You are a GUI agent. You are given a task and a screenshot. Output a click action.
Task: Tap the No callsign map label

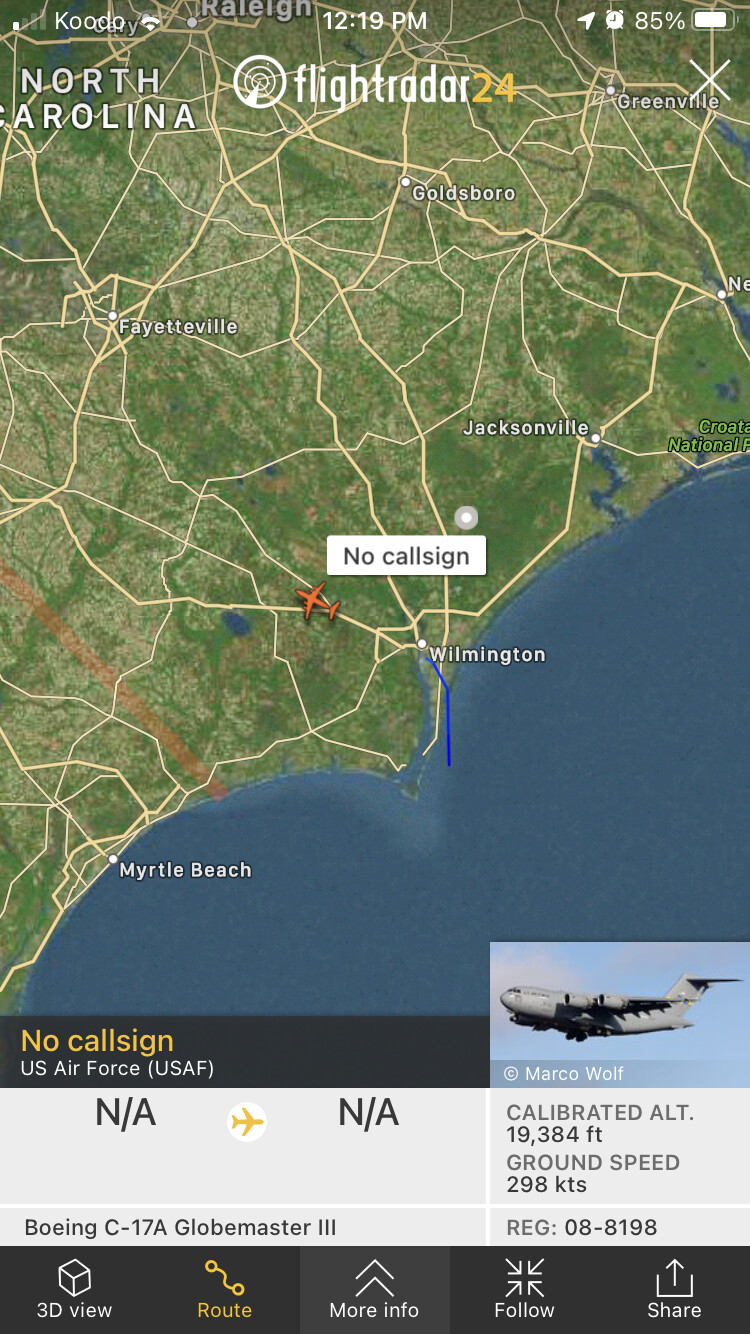click(x=406, y=556)
